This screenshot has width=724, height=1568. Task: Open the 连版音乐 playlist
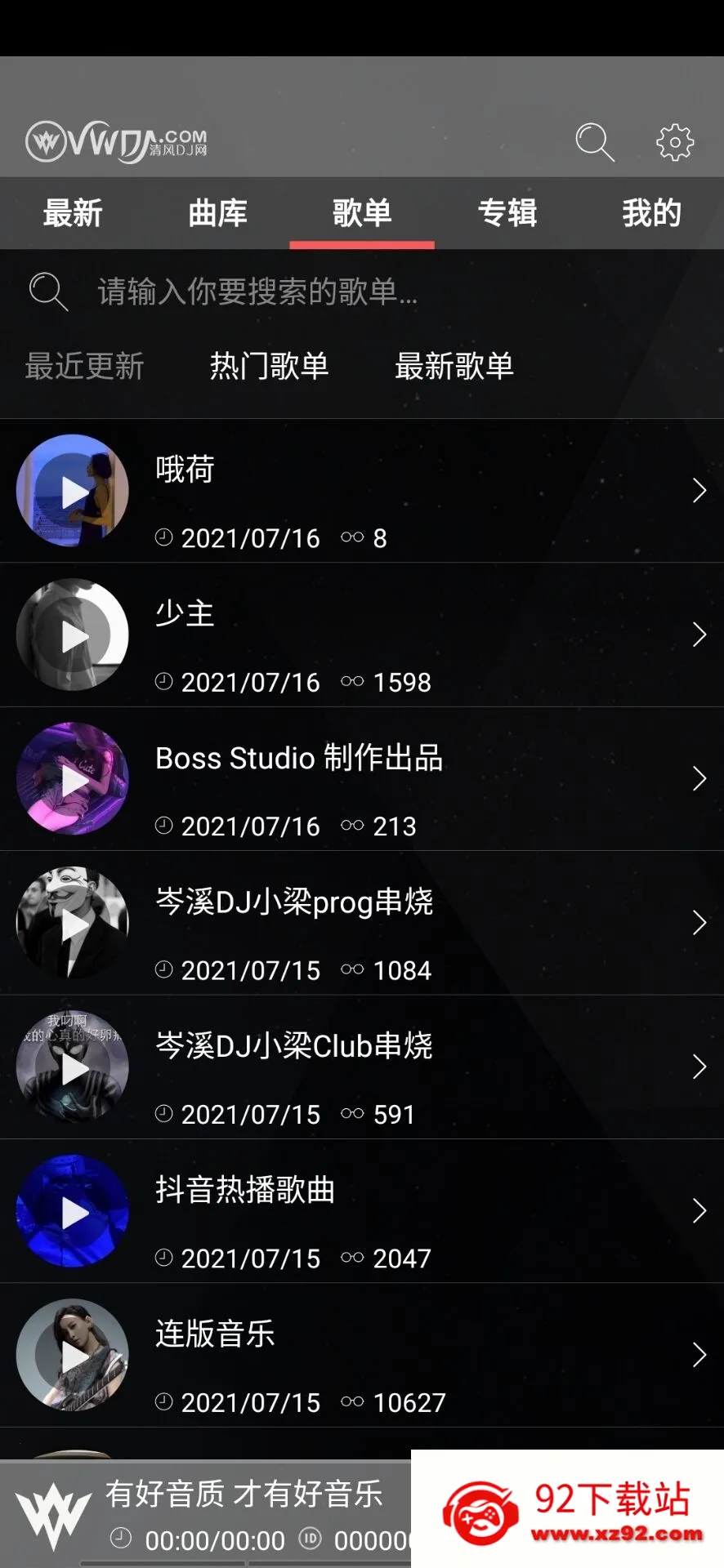tap(409, 1355)
